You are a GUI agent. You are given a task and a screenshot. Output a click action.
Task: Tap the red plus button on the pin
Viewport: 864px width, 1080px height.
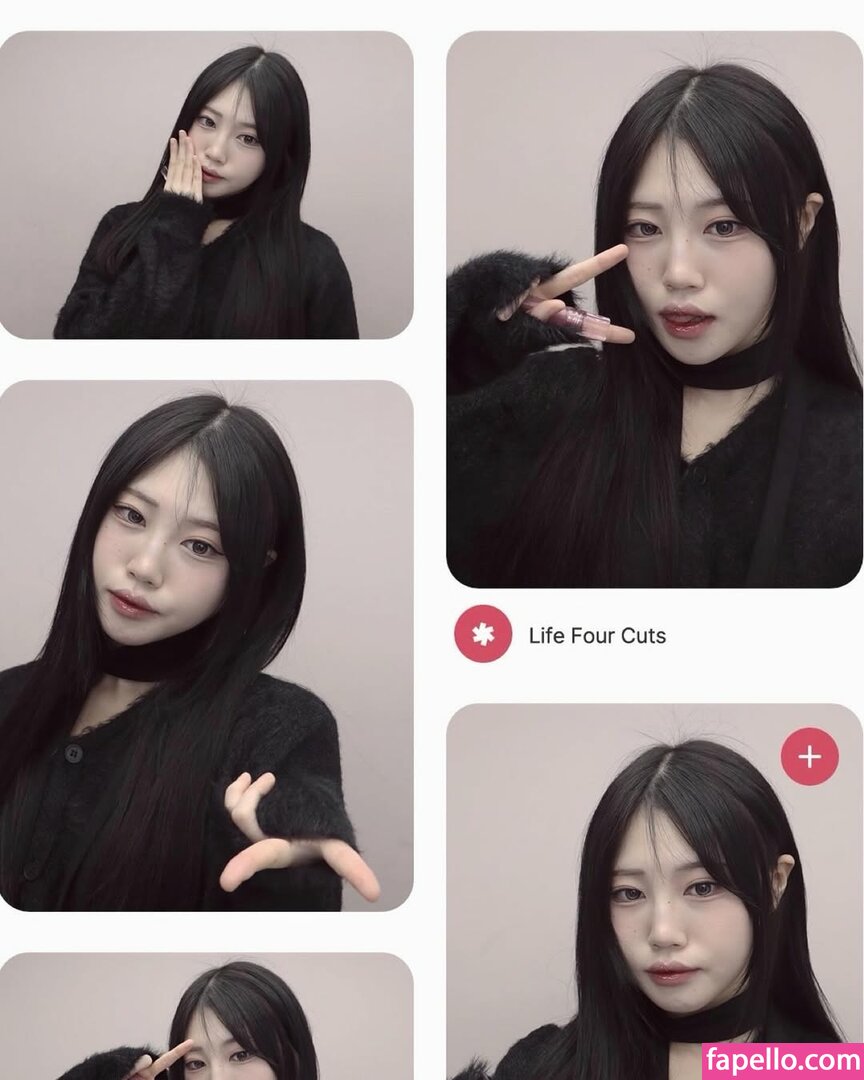coord(809,756)
